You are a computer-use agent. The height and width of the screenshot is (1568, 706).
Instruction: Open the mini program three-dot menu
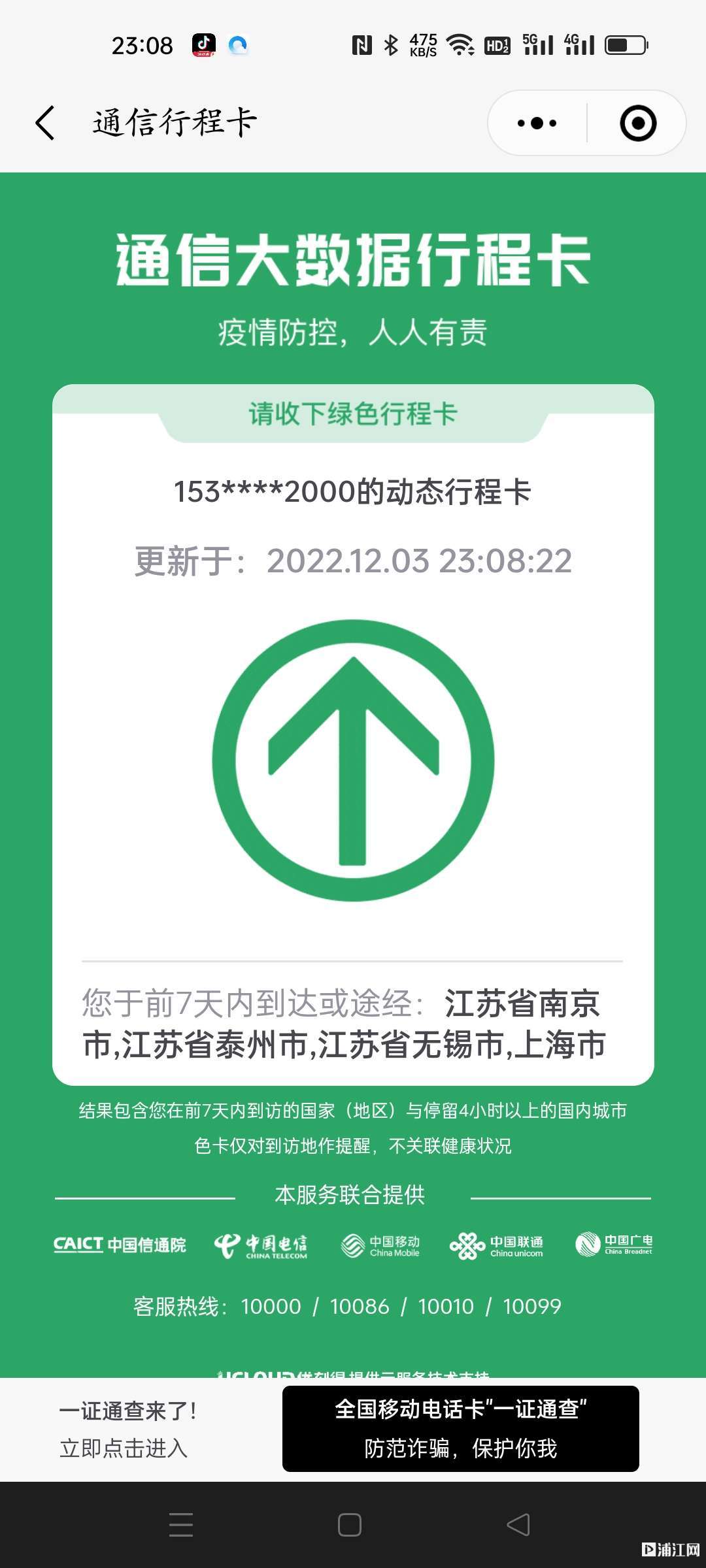click(x=537, y=123)
